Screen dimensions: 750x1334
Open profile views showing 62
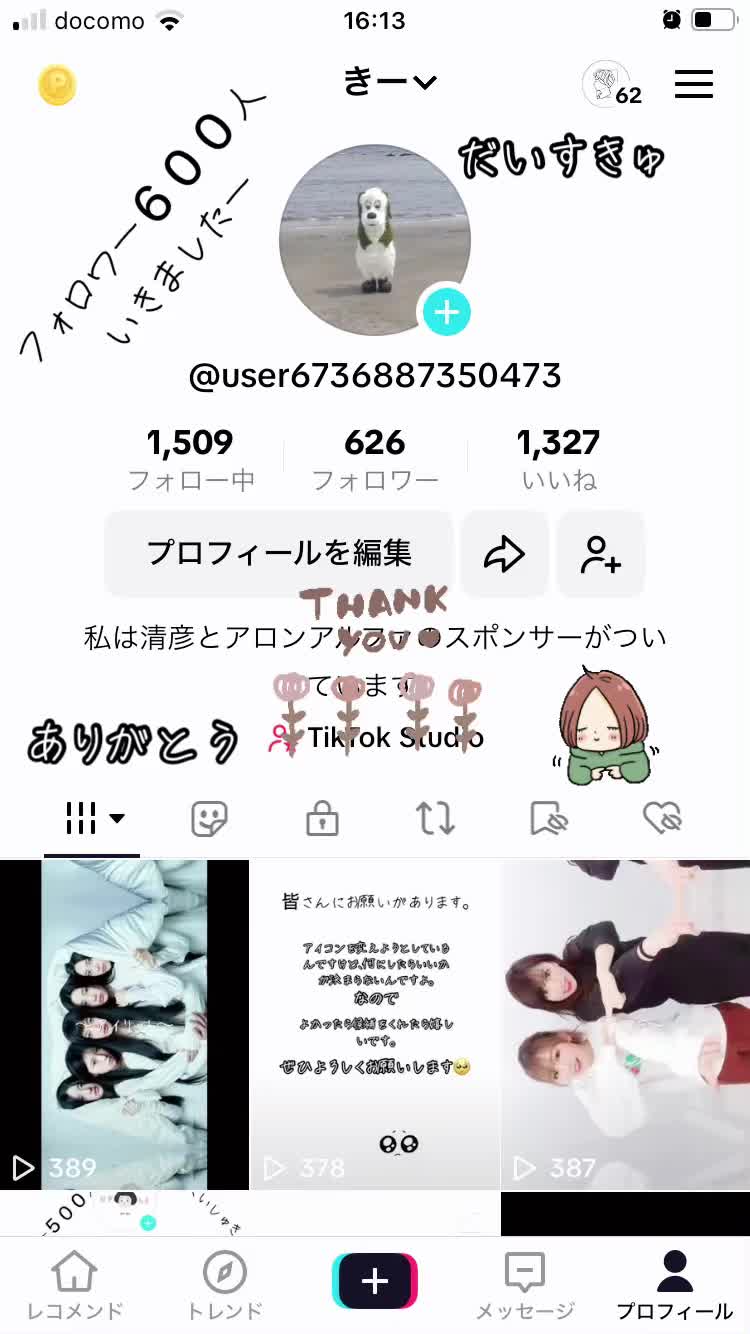pyautogui.click(x=612, y=86)
